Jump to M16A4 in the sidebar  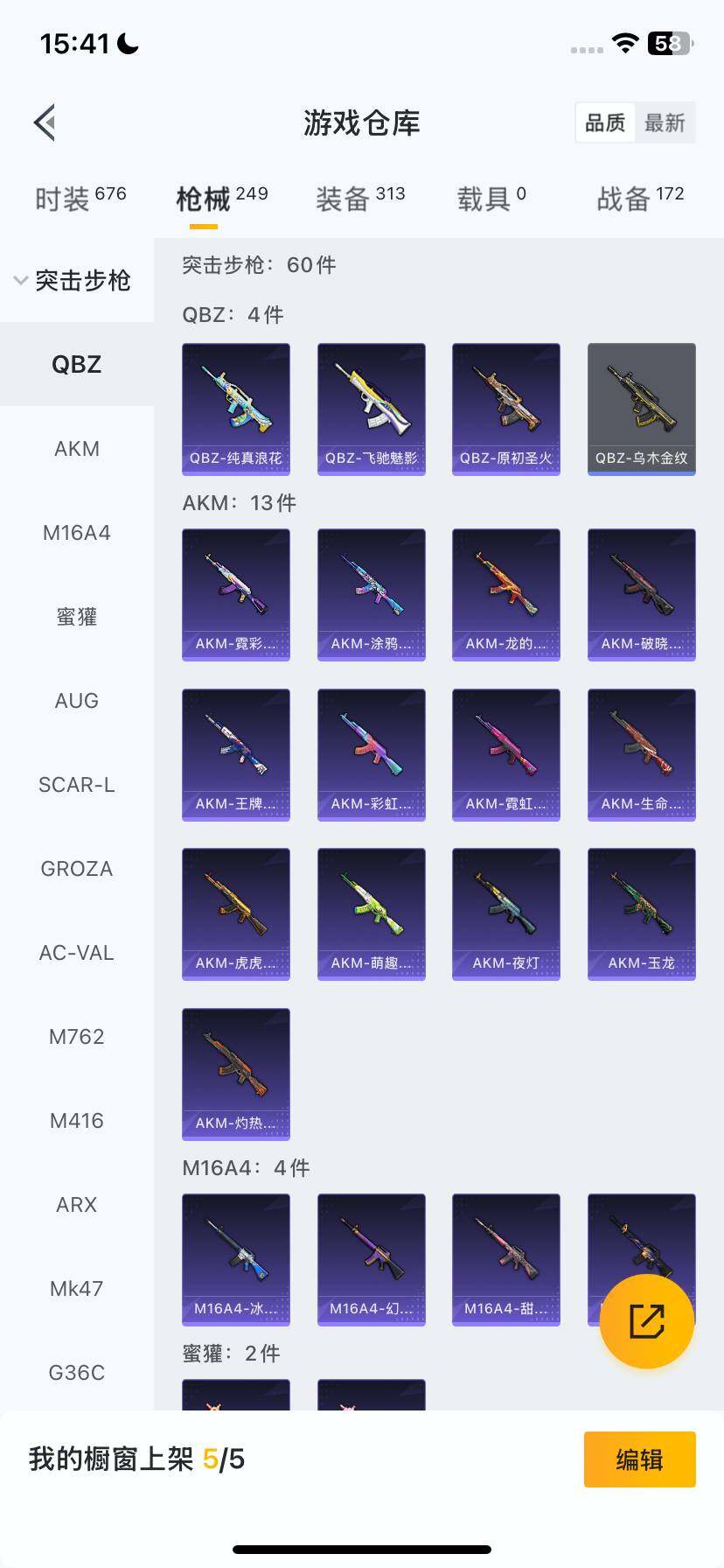click(x=77, y=533)
